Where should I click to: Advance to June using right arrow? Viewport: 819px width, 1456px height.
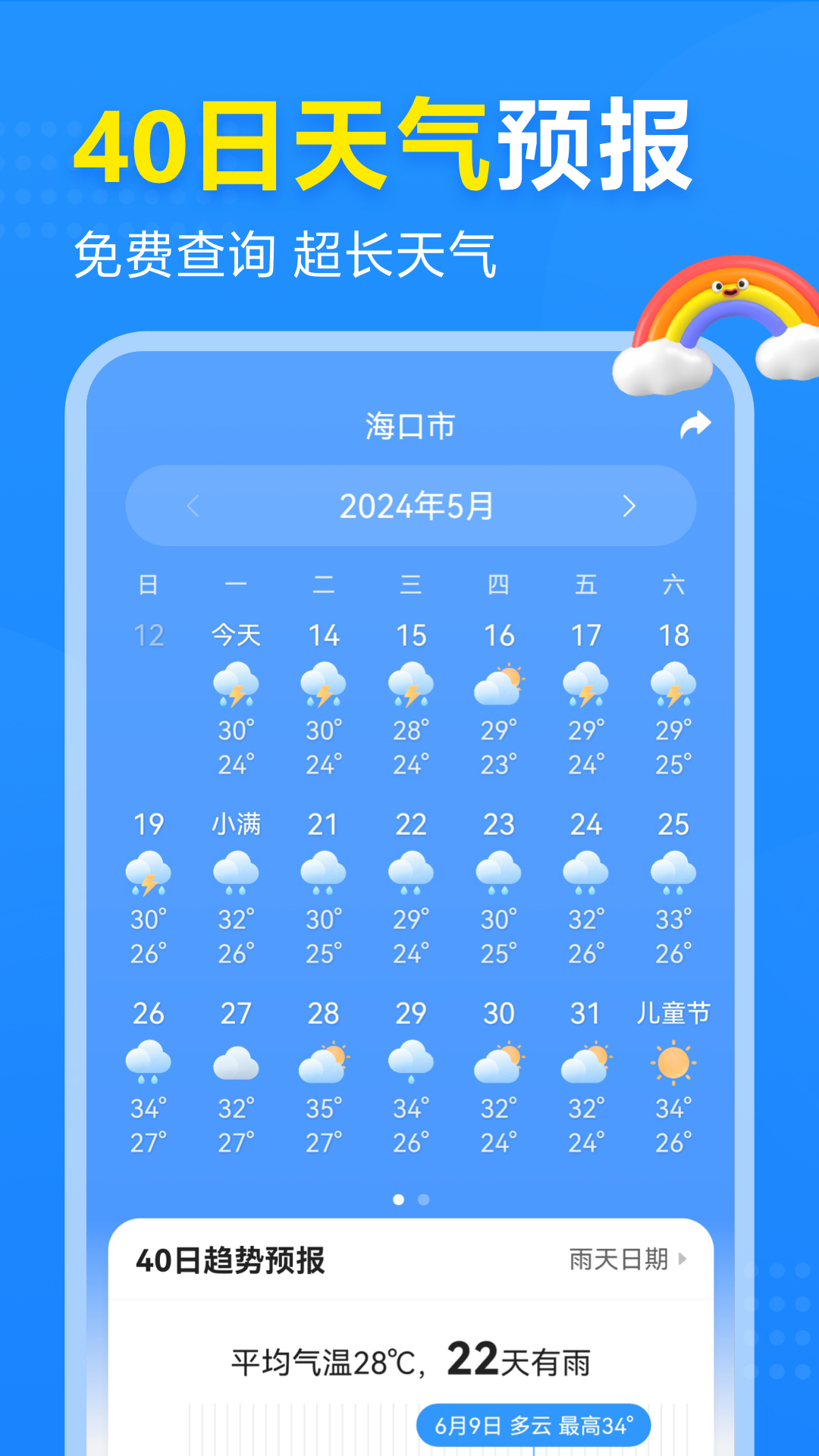coord(627,505)
